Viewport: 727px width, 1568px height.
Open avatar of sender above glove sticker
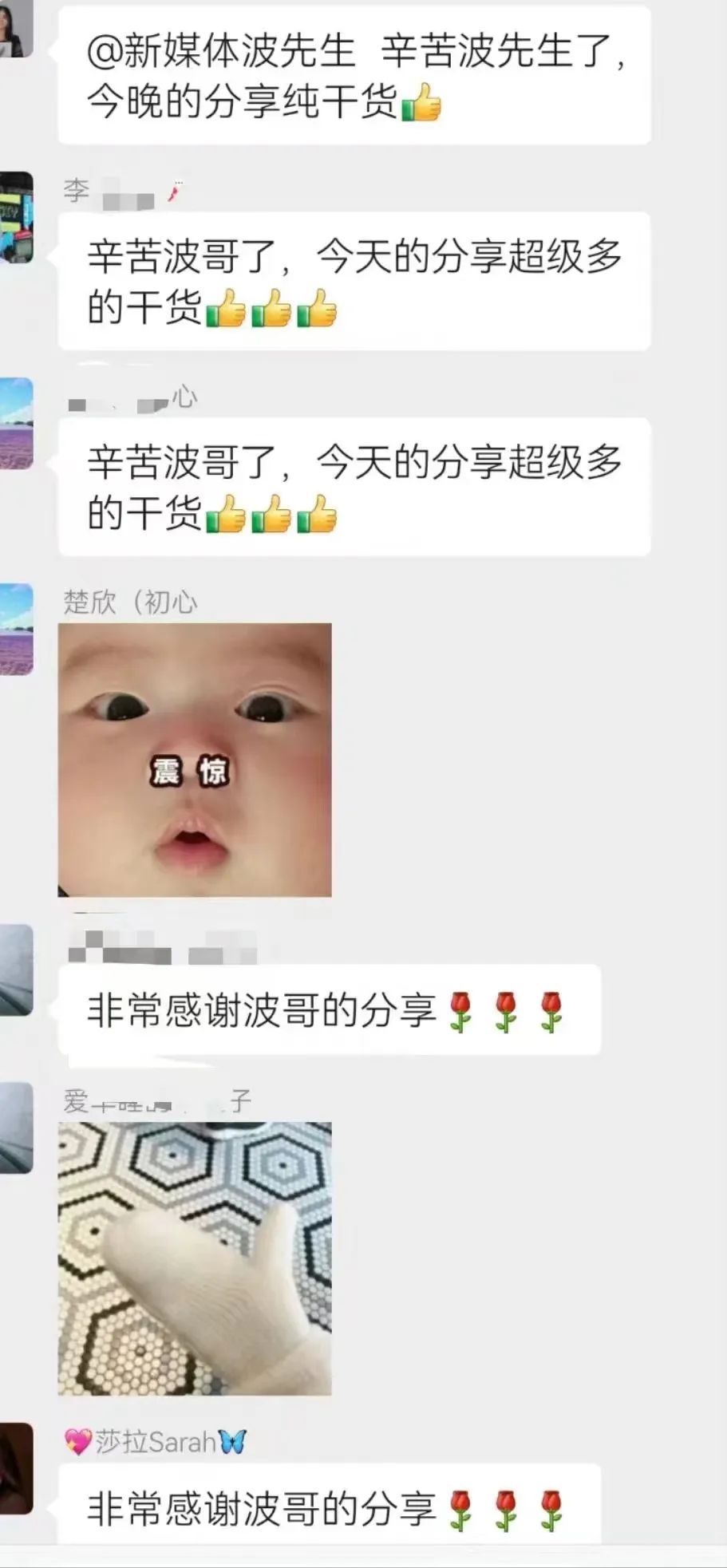coord(16,1128)
